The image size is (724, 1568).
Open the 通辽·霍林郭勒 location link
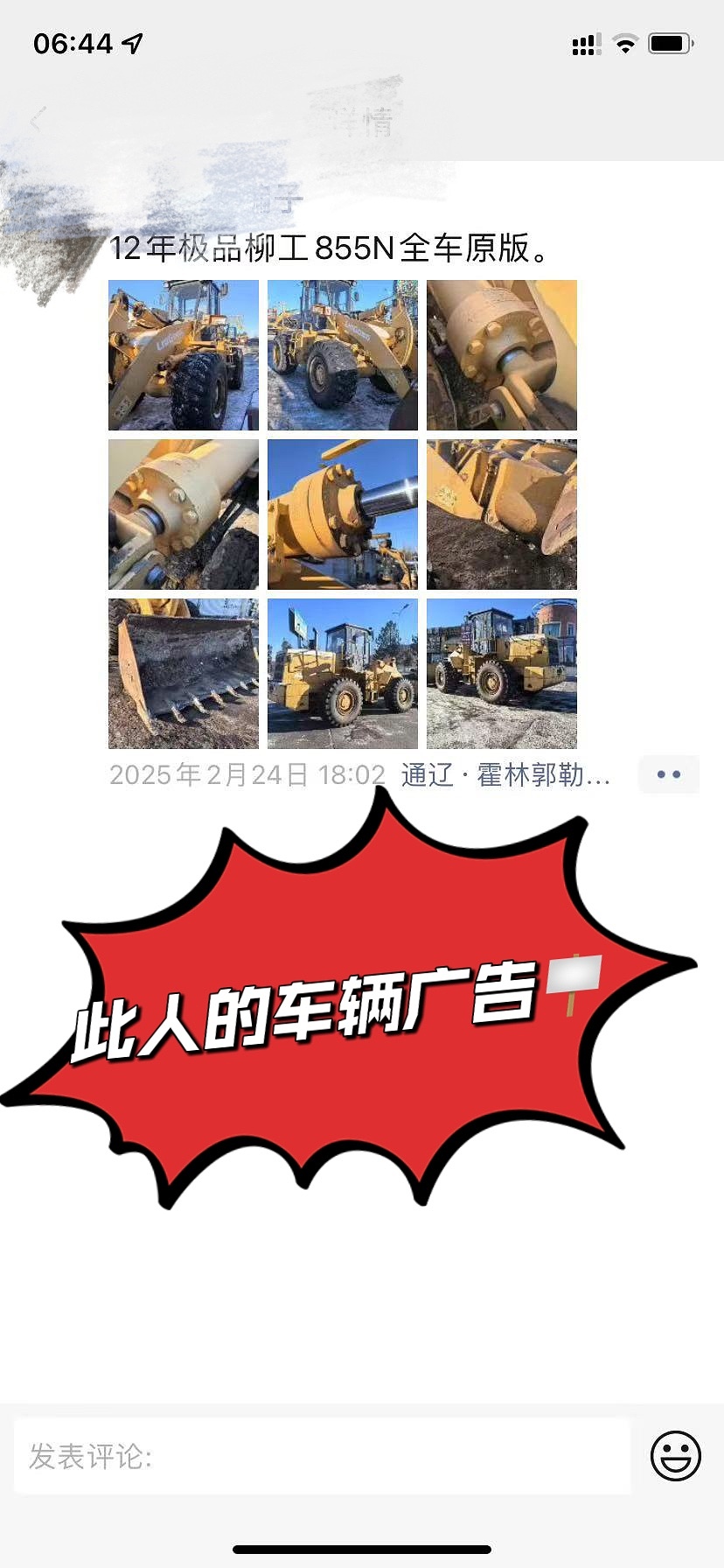[x=505, y=774]
